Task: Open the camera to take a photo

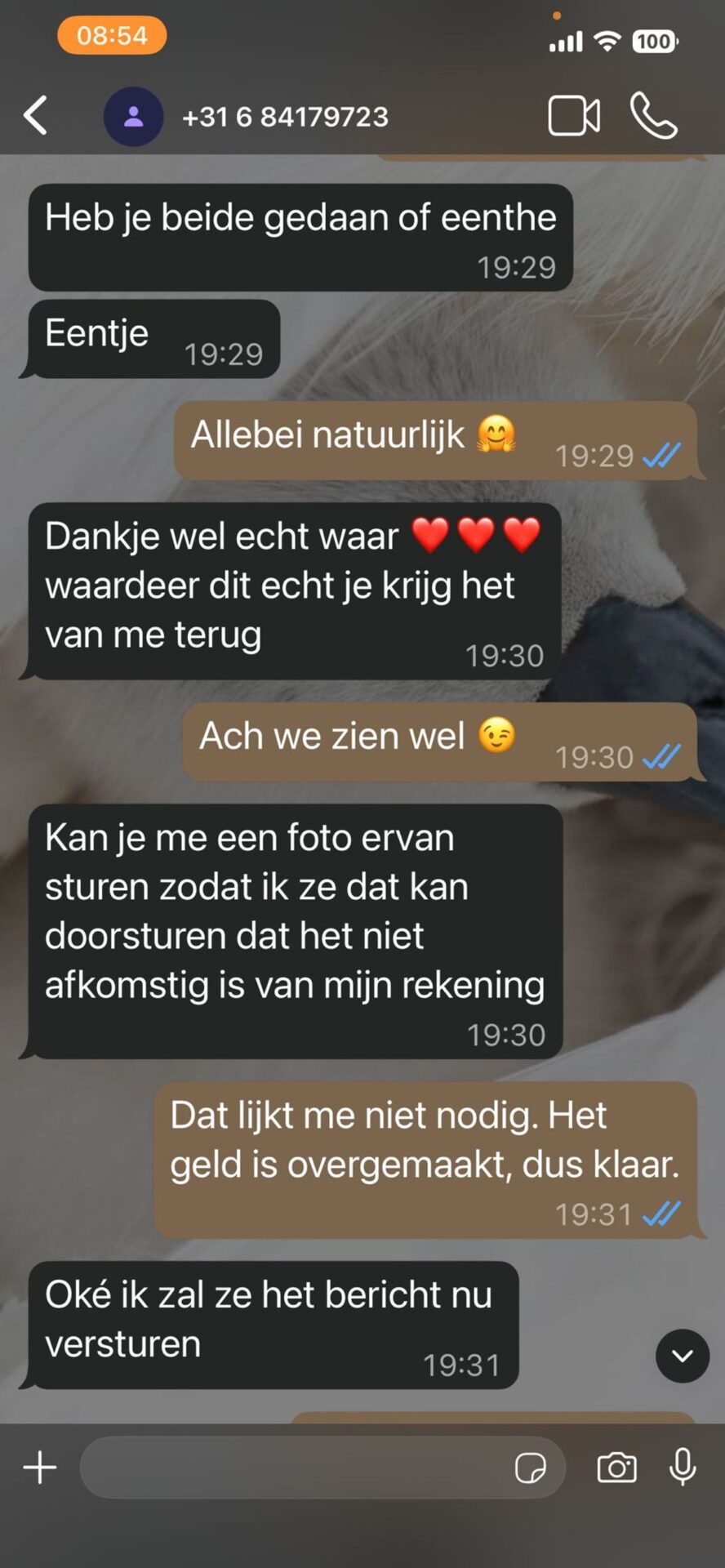Action: pos(616,1468)
